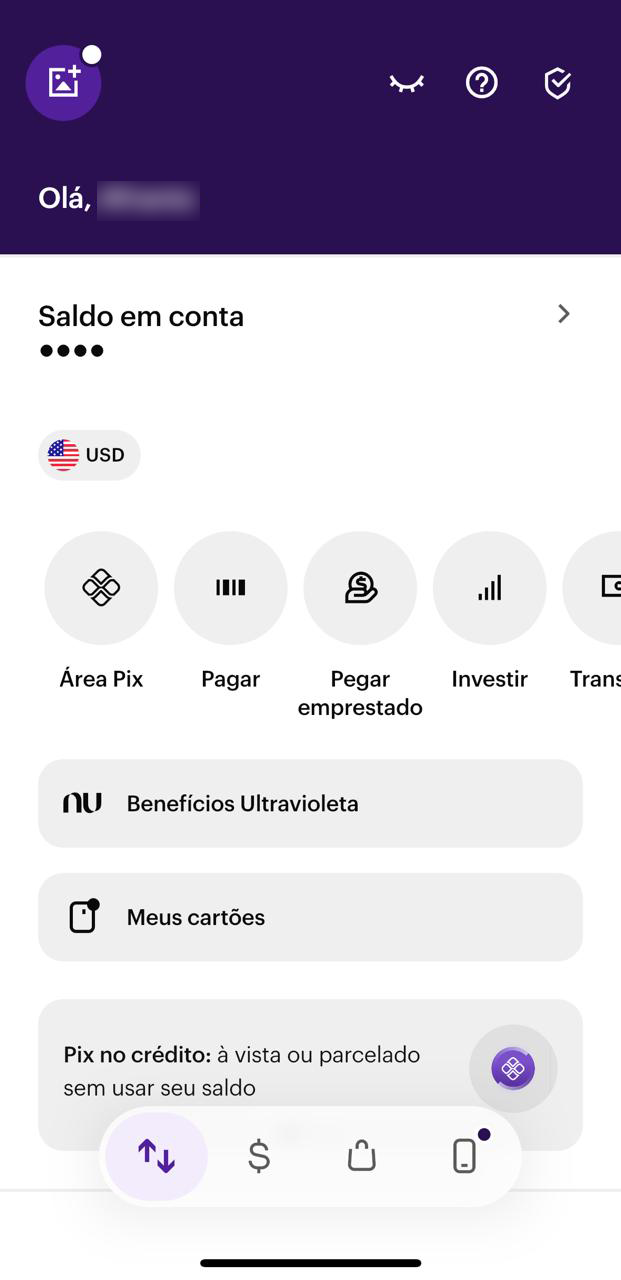View Meus cartões
Viewport: 621px width, 1280px height.
(310, 917)
